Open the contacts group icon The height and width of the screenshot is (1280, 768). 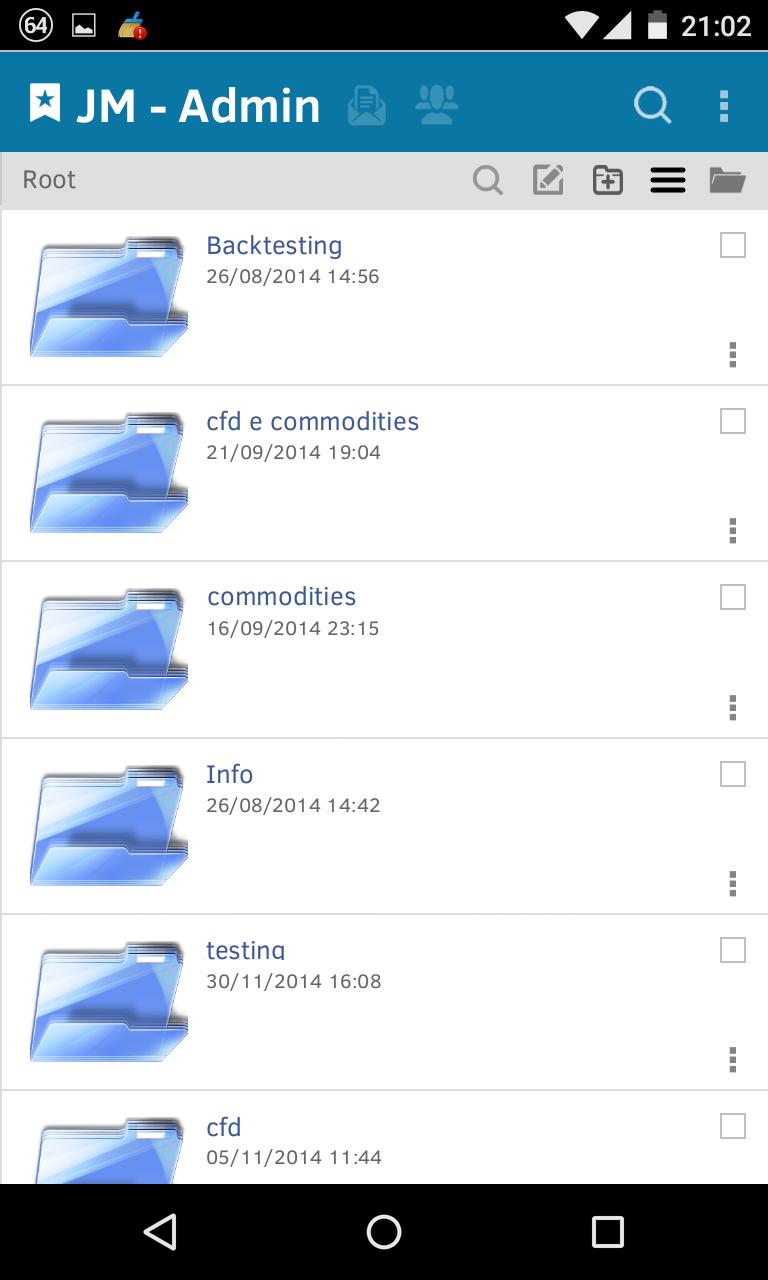(x=436, y=105)
